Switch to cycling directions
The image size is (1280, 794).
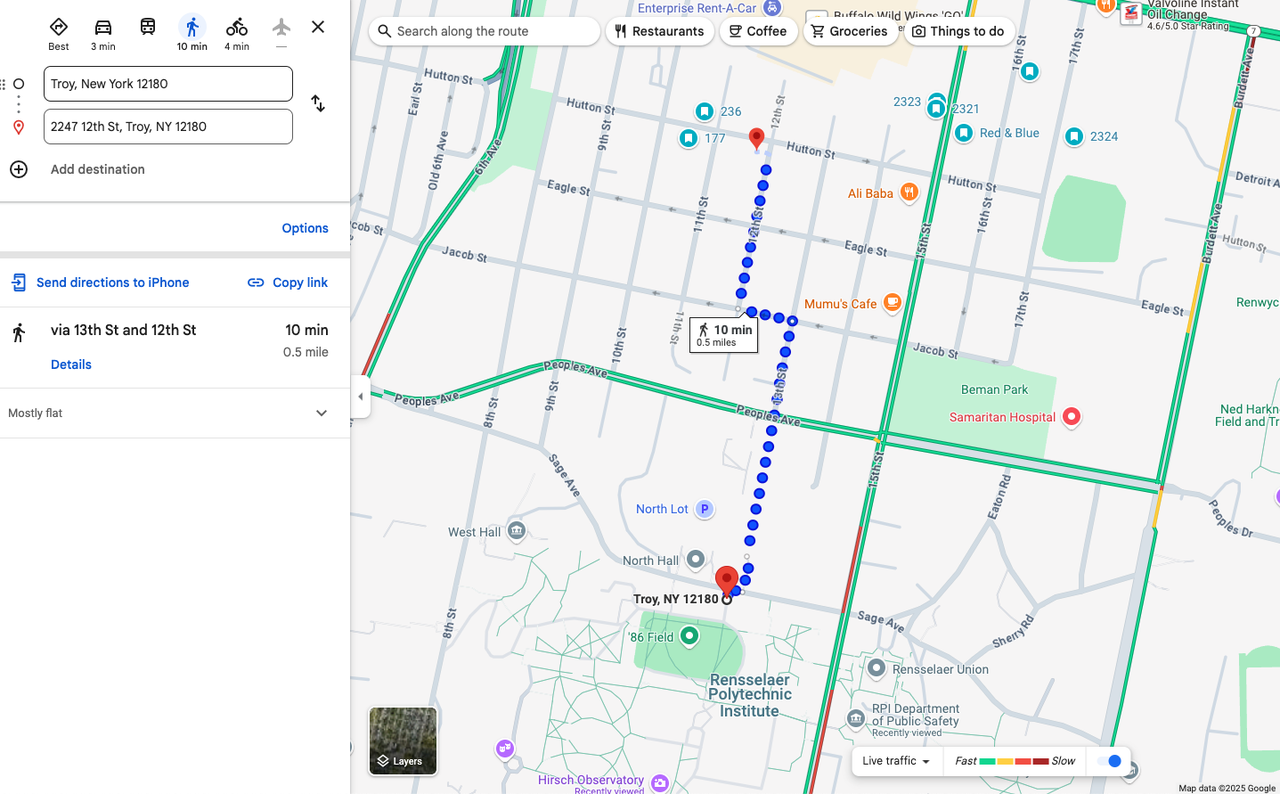click(236, 33)
